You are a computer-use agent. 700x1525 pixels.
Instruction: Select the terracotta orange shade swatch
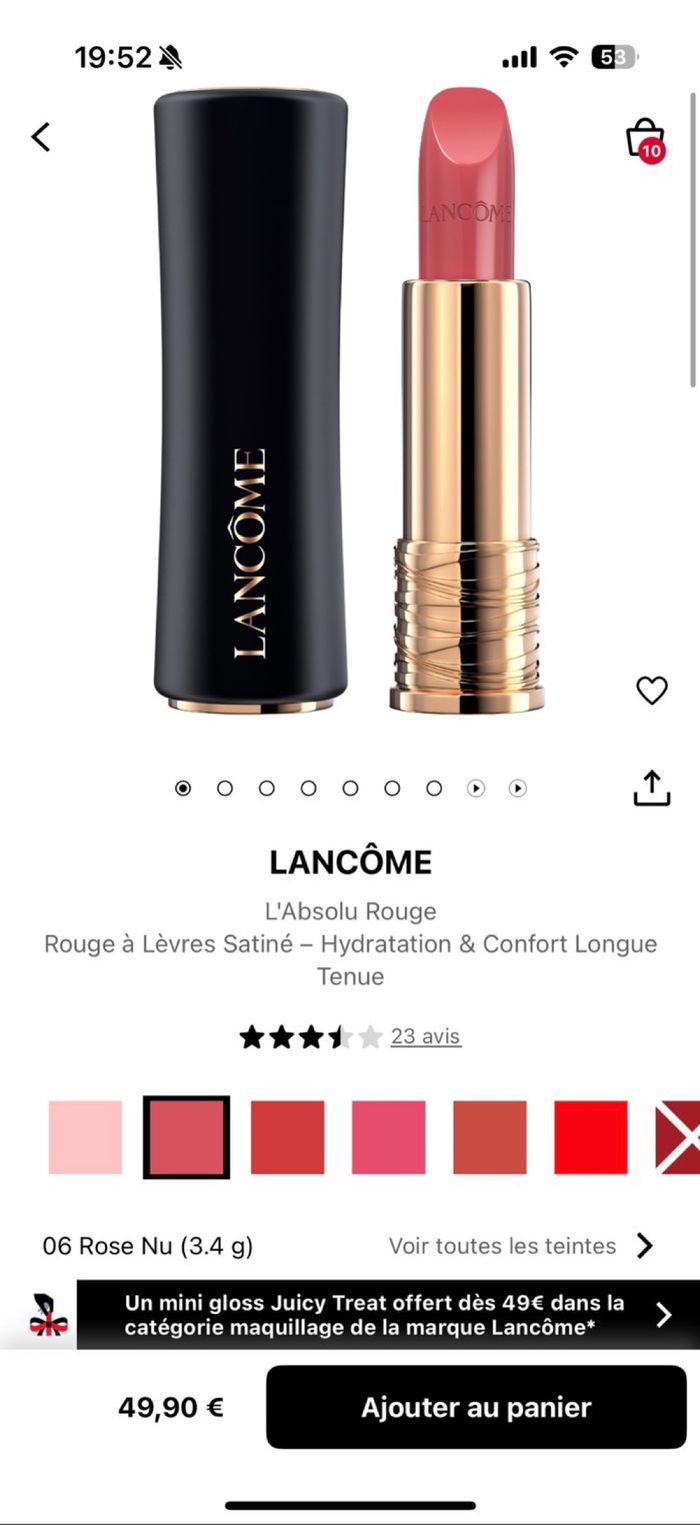[489, 1137]
